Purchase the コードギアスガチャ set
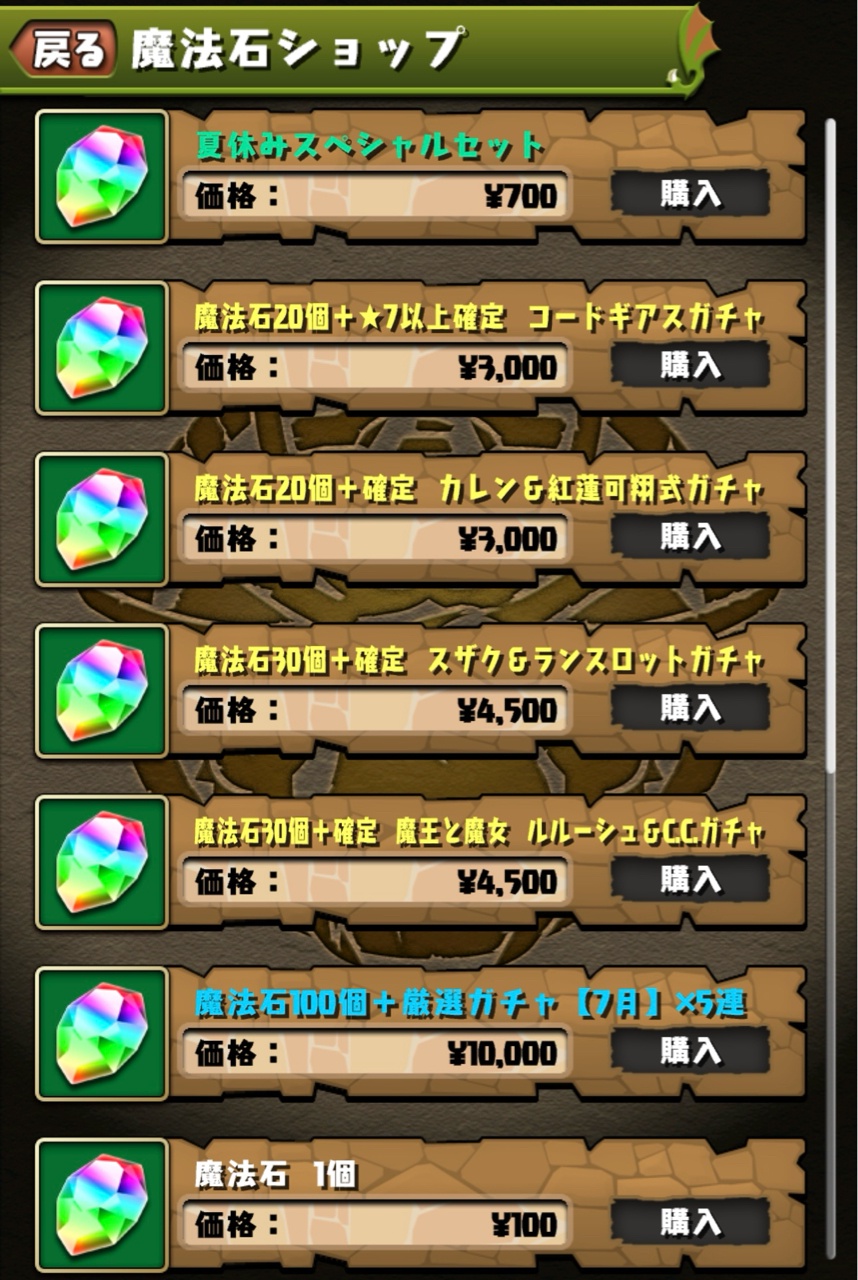The height and width of the screenshot is (1280, 858). point(689,364)
